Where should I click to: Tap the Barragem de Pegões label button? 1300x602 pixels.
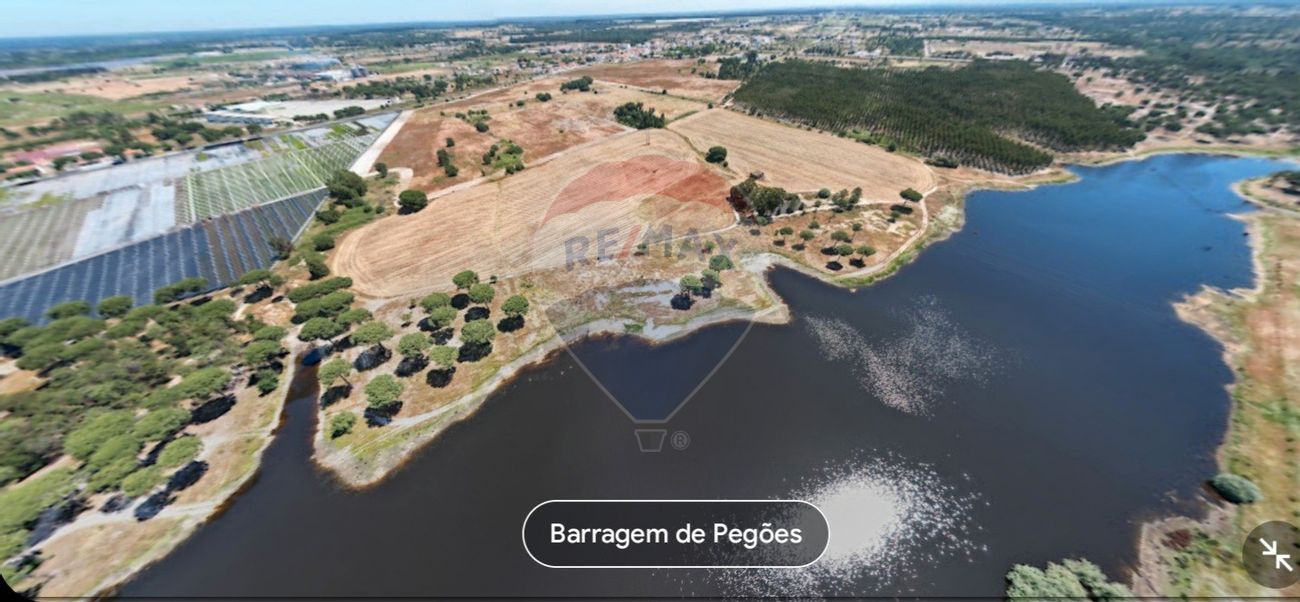[x=675, y=534]
